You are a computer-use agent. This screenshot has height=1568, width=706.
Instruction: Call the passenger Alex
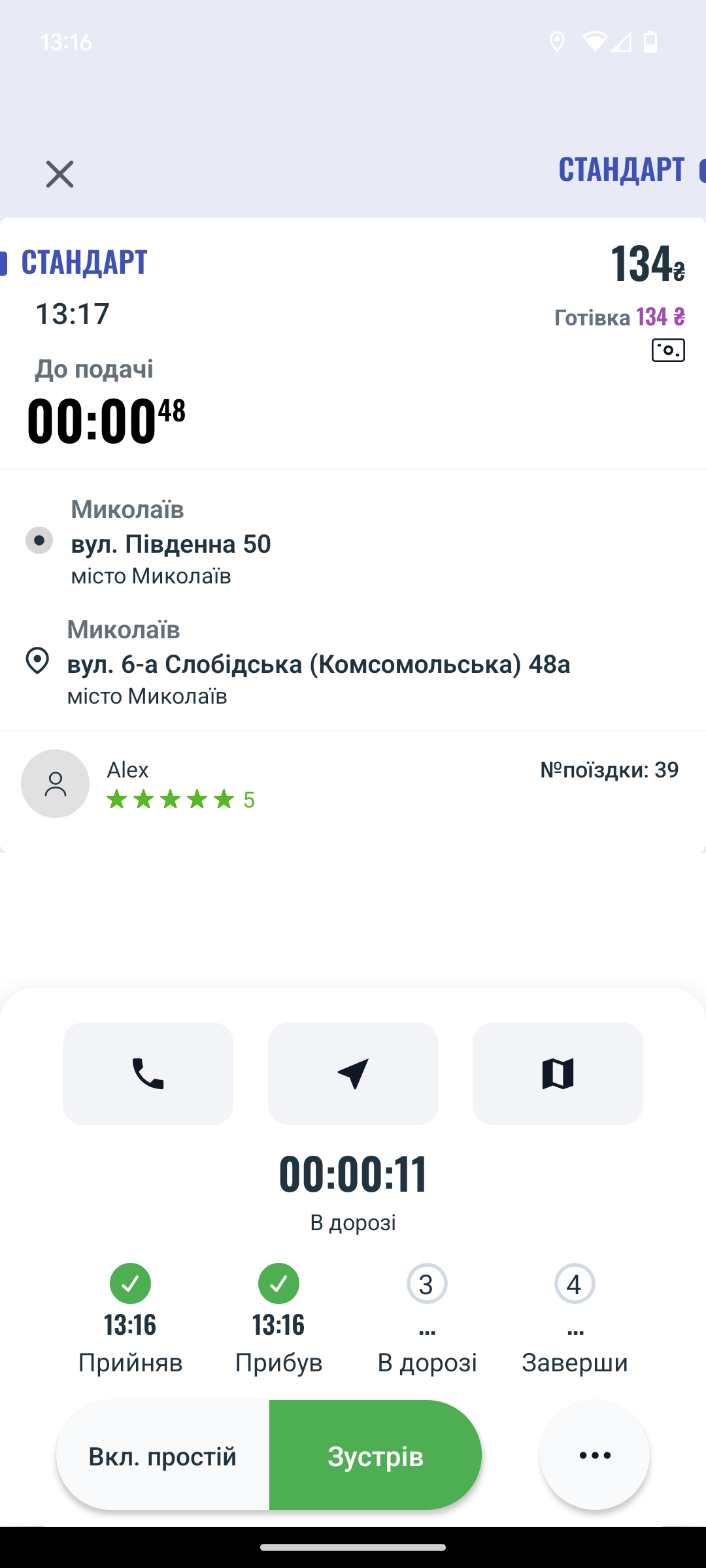pyautogui.click(x=148, y=1073)
